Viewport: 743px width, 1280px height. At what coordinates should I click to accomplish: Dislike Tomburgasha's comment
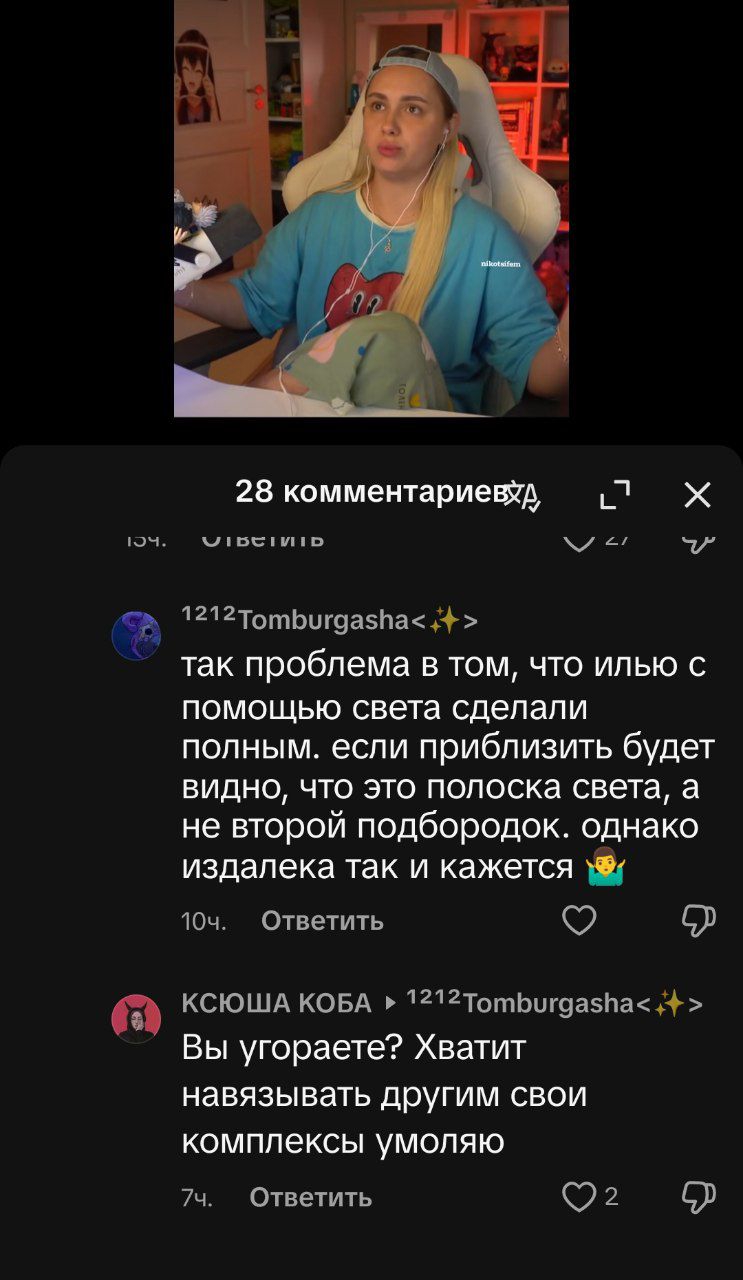click(698, 920)
